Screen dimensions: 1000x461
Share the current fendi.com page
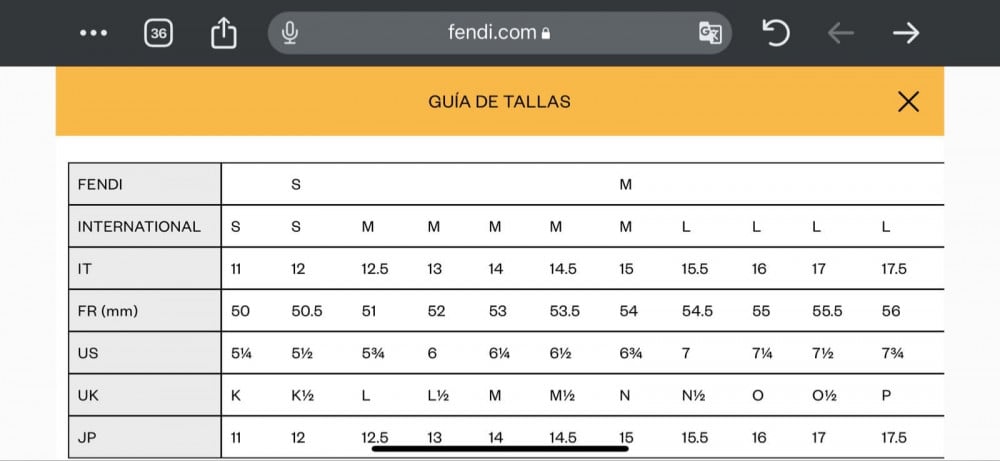pyautogui.click(x=224, y=33)
